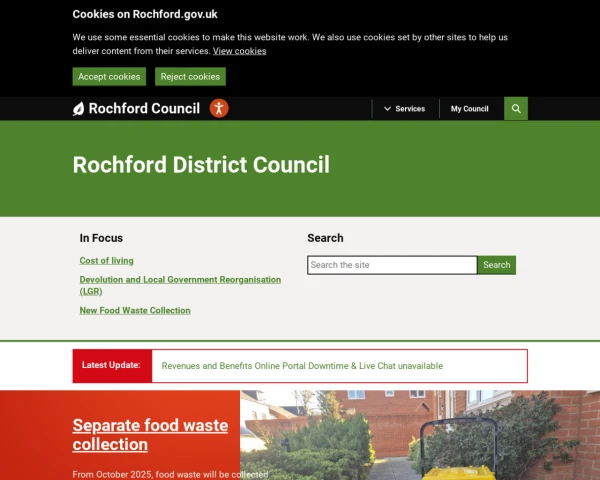Open the Cost of living link
Screen dimensions: 600x480
(x=106, y=260)
